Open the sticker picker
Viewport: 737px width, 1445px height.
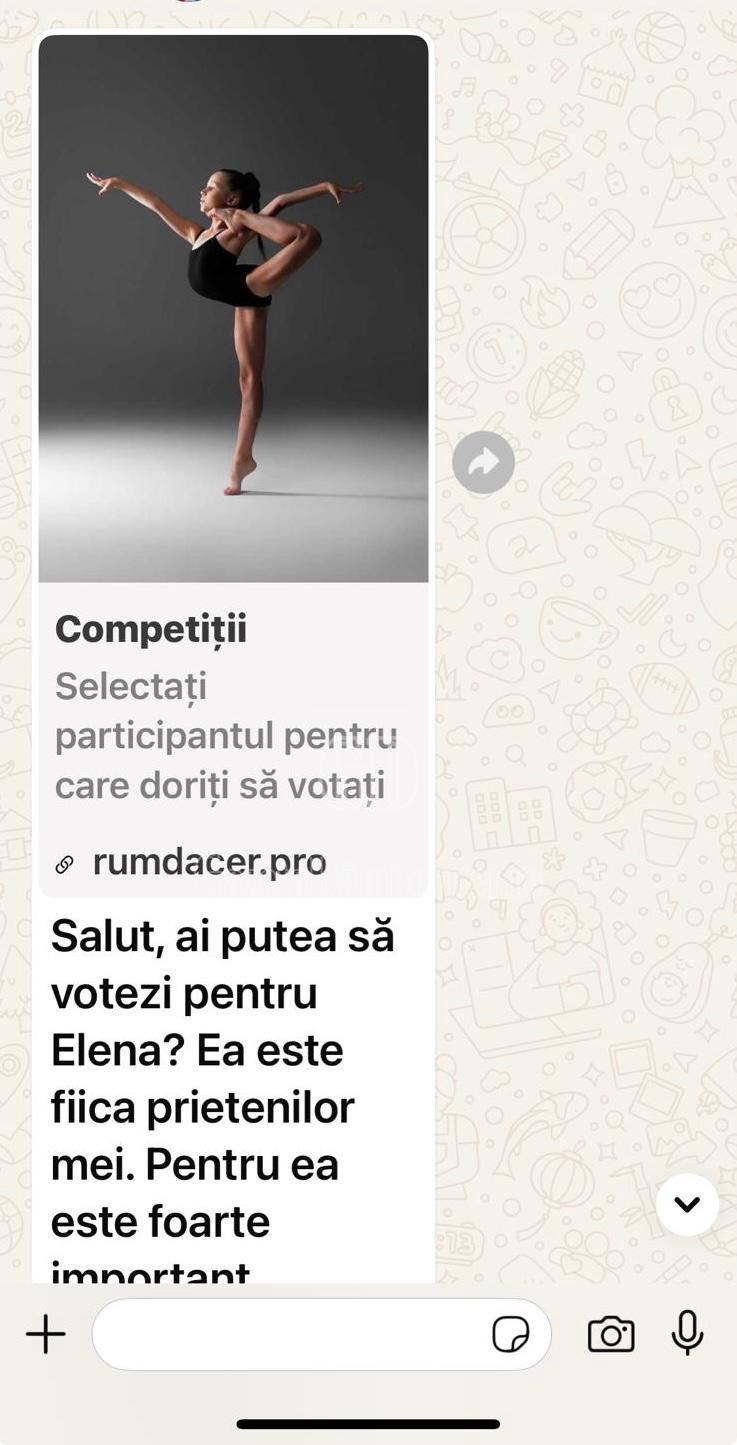510,1334
